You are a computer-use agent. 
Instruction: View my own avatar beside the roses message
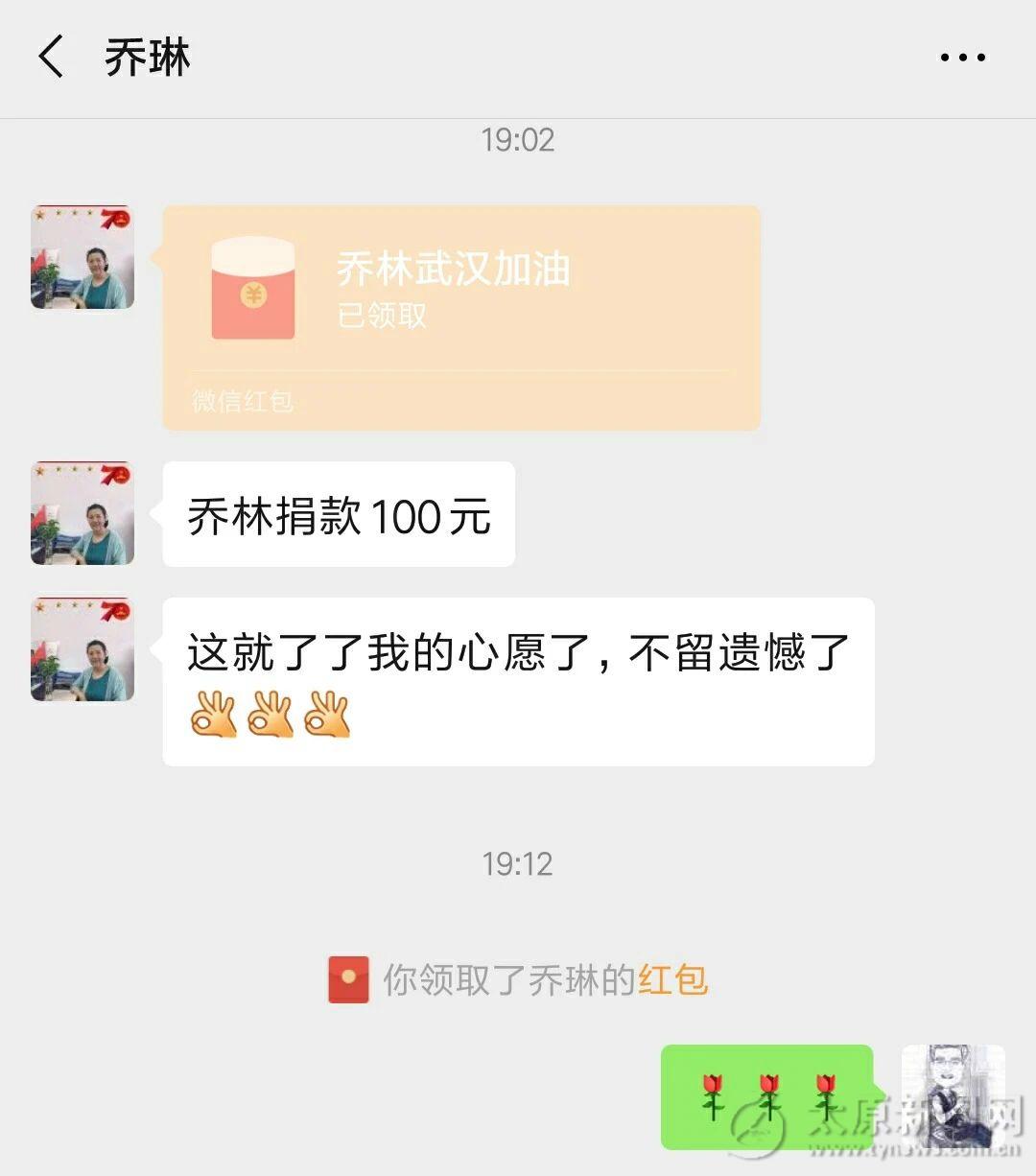(x=953, y=1095)
